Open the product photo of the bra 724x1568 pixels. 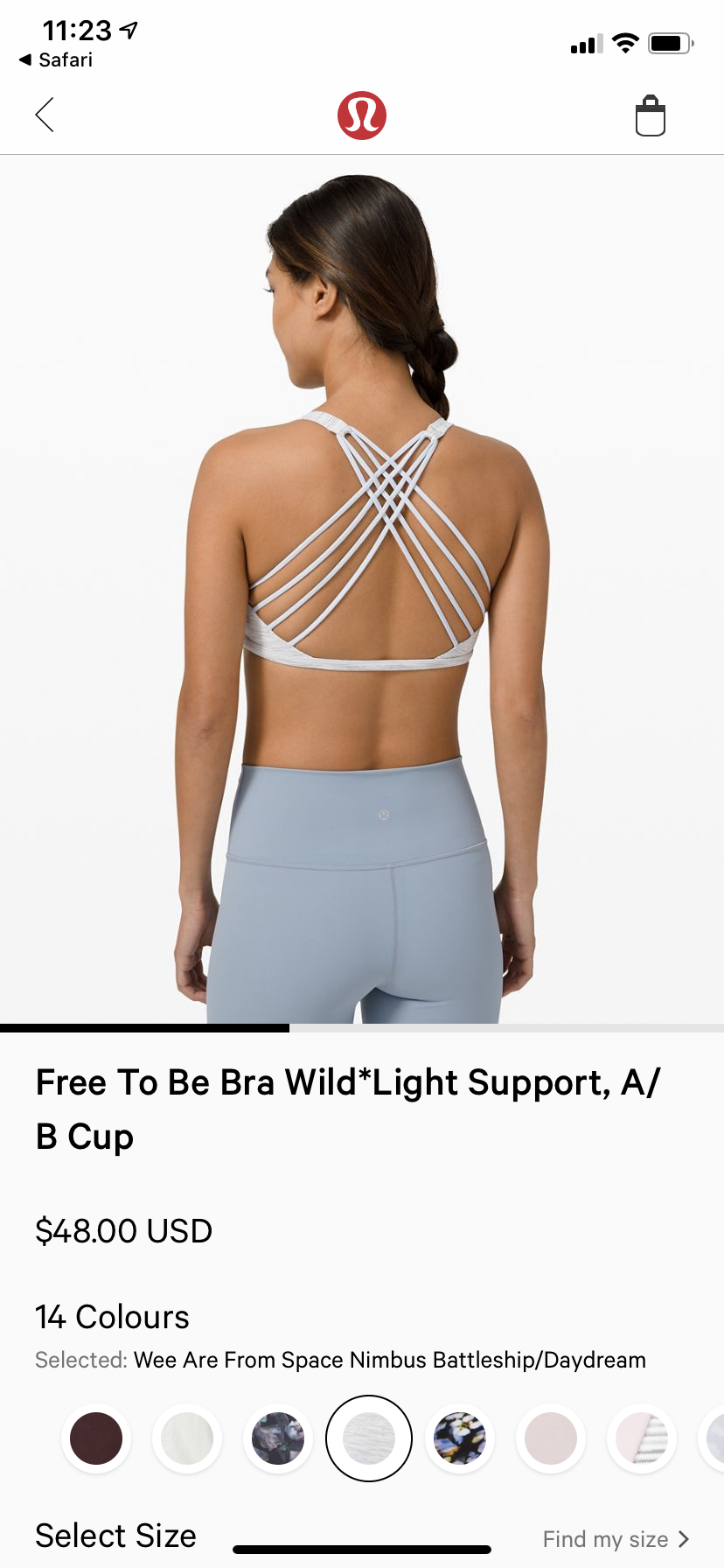[x=362, y=588]
